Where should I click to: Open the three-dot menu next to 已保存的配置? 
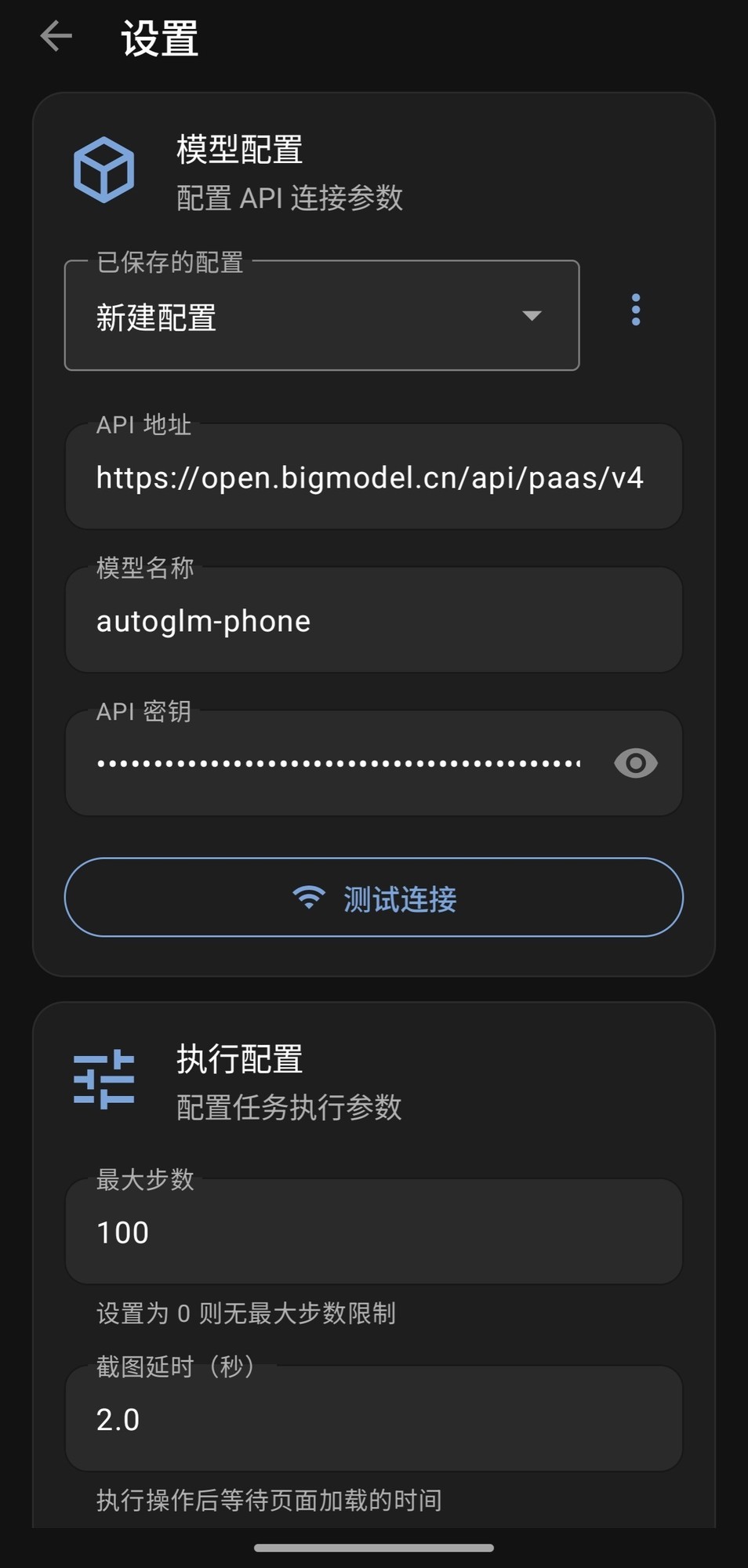point(635,310)
